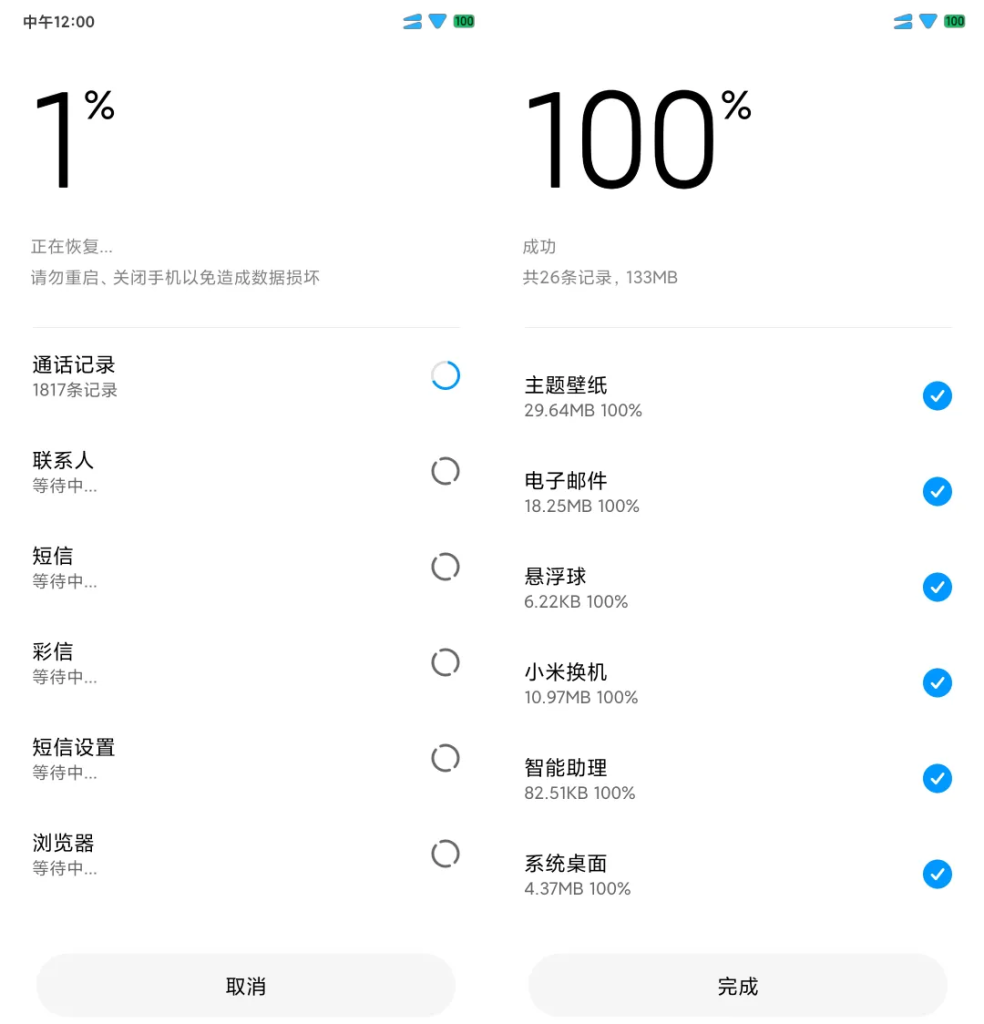Click the 取消 button to cancel restore
This screenshot has height=1024, width=984.
click(245, 985)
